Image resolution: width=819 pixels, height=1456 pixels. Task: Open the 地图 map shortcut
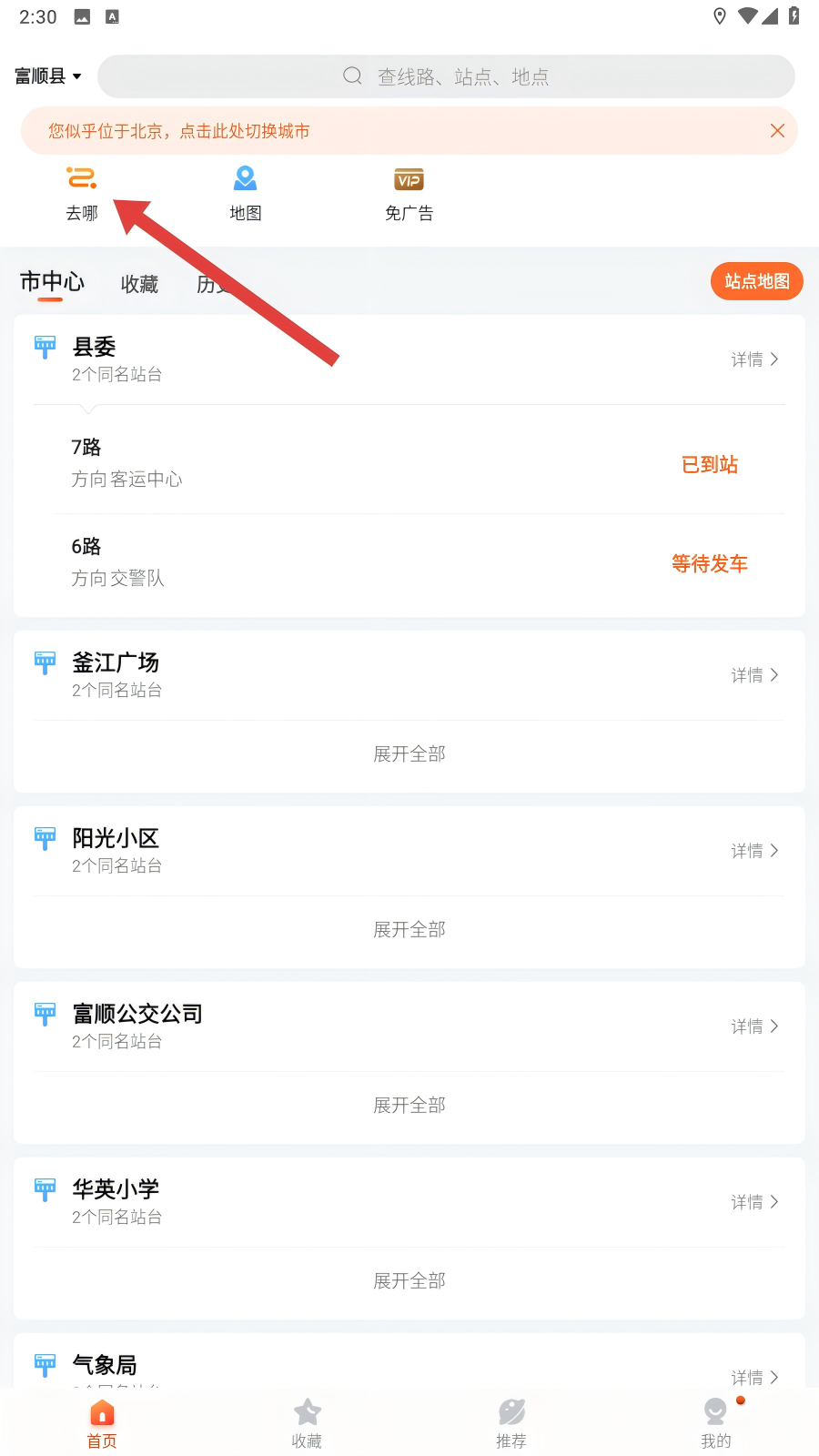click(245, 193)
